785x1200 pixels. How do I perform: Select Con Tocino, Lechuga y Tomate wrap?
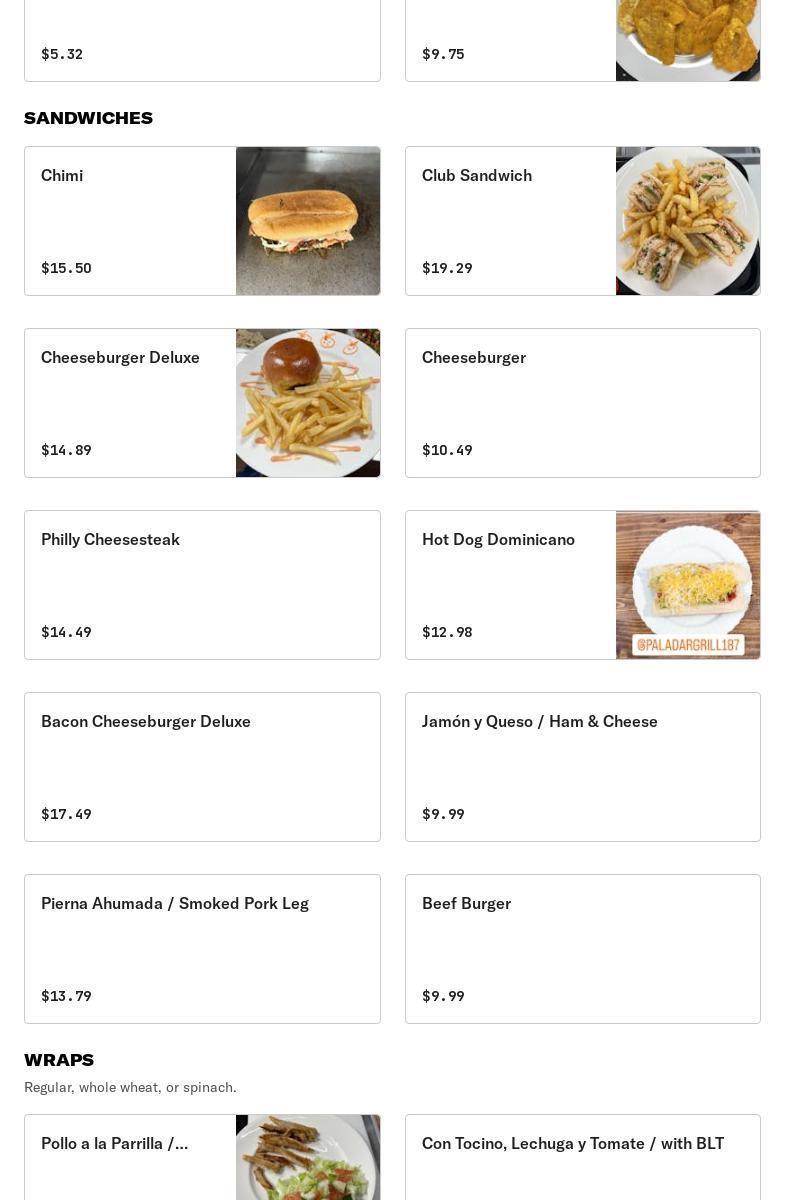(x=582, y=1158)
